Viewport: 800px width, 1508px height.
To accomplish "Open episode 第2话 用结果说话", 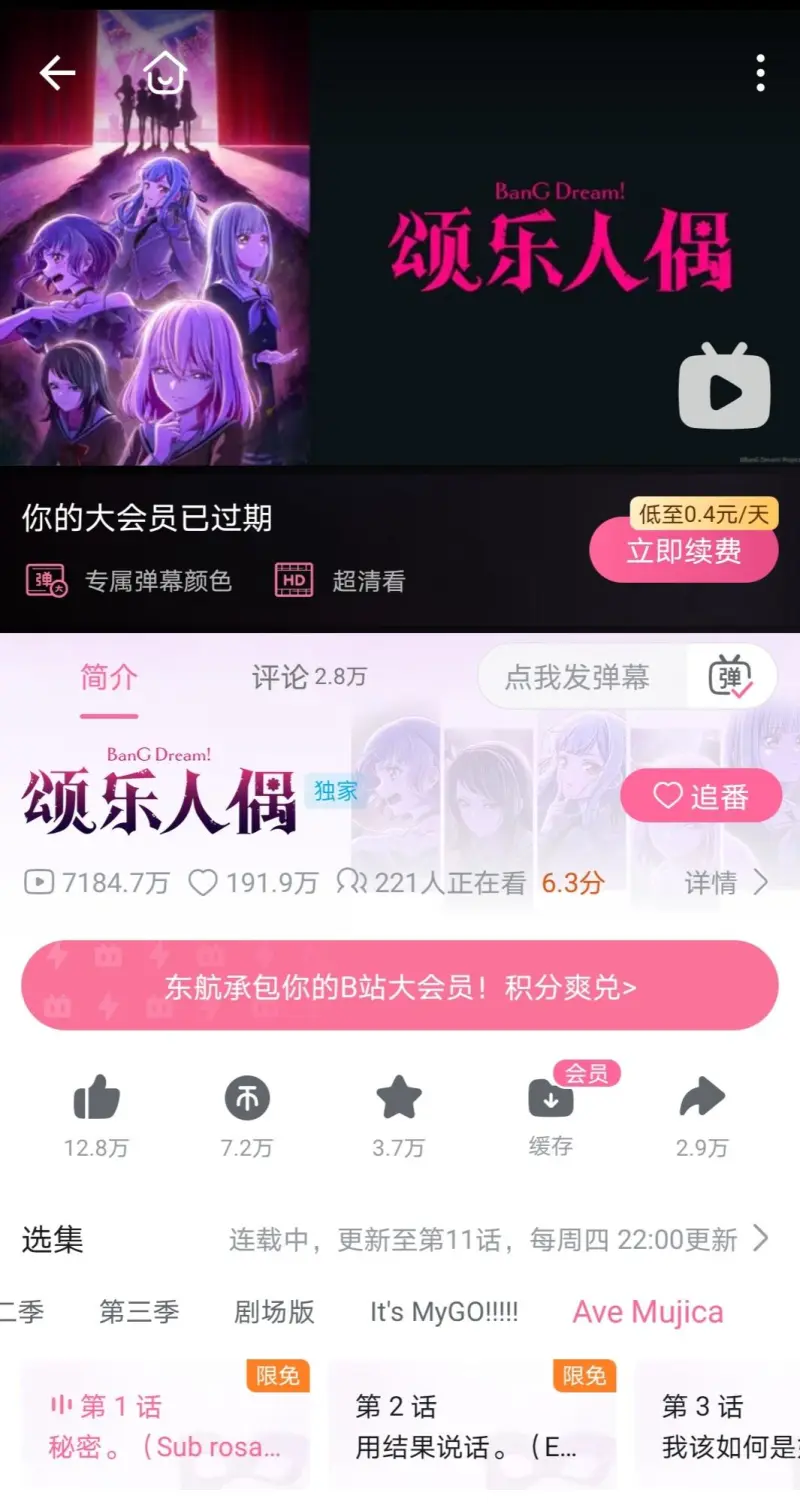I will [472, 1427].
